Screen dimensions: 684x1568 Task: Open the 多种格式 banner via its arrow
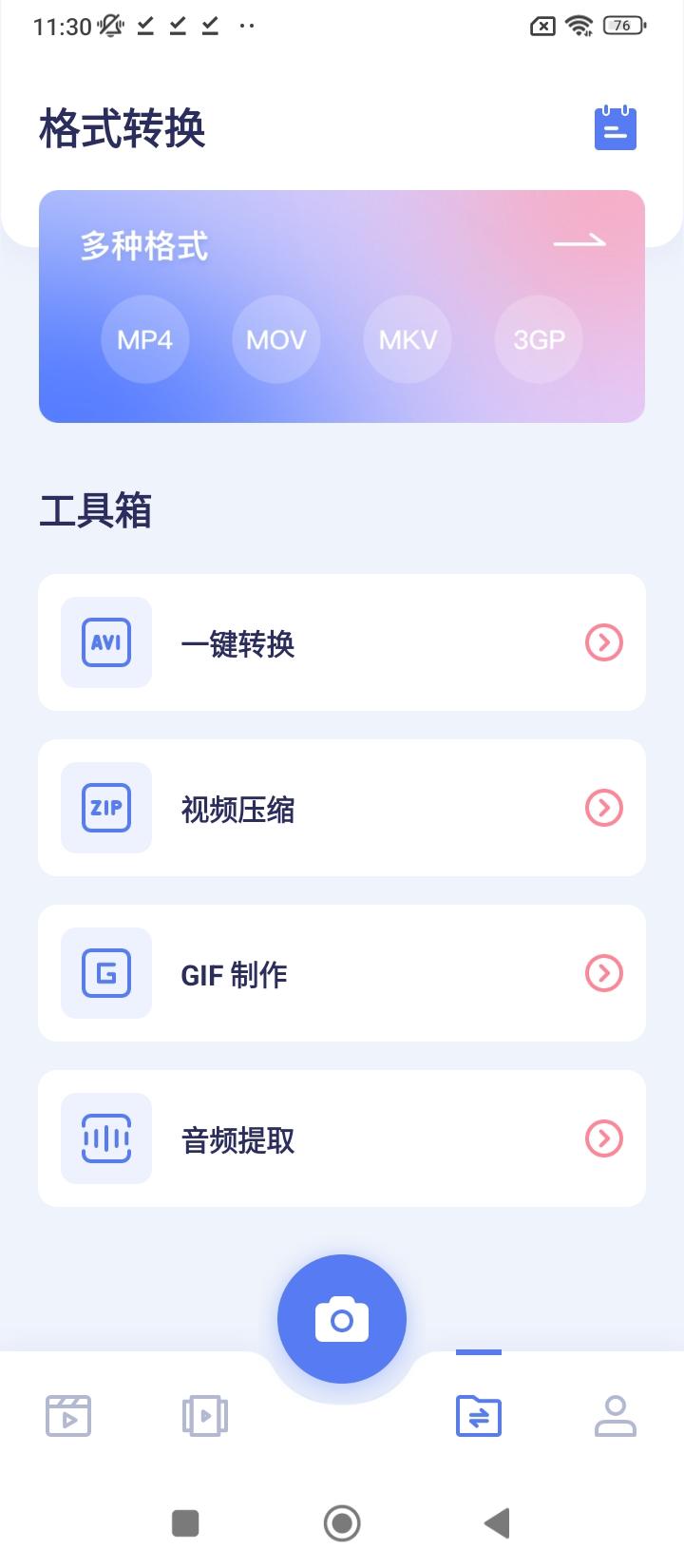(x=579, y=243)
